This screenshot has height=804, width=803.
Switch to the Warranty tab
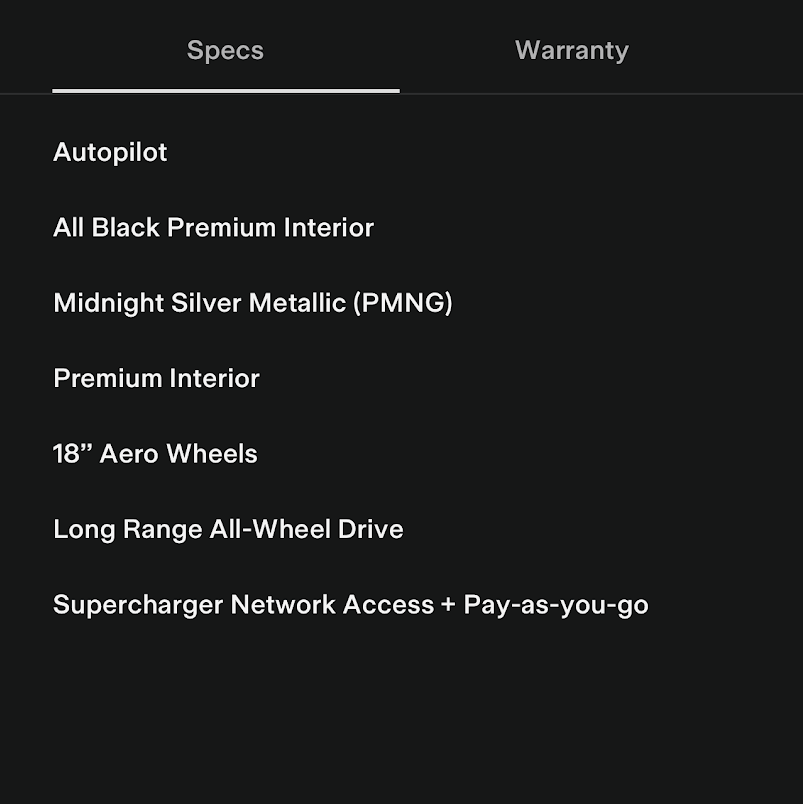(x=571, y=51)
